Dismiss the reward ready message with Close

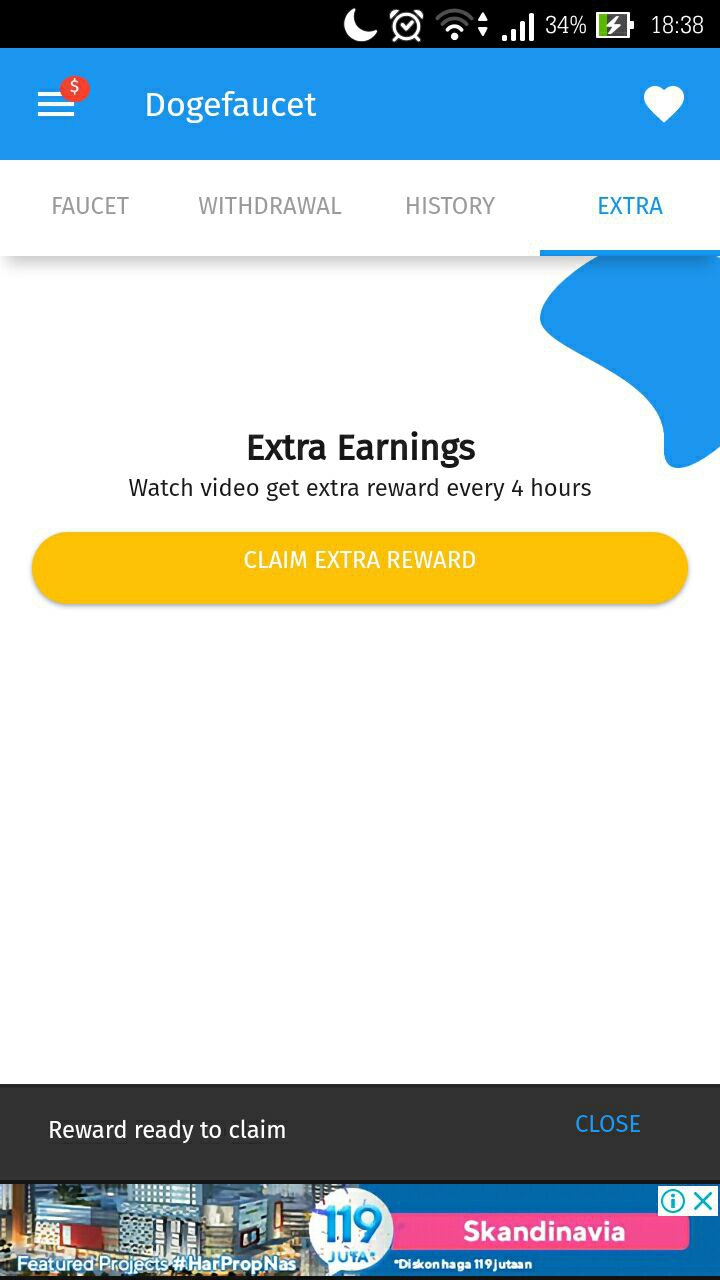607,1124
